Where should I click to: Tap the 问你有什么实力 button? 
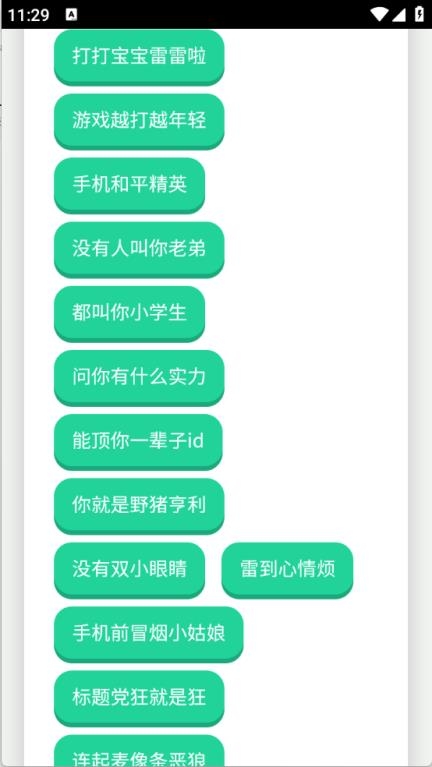pyautogui.click(x=139, y=377)
